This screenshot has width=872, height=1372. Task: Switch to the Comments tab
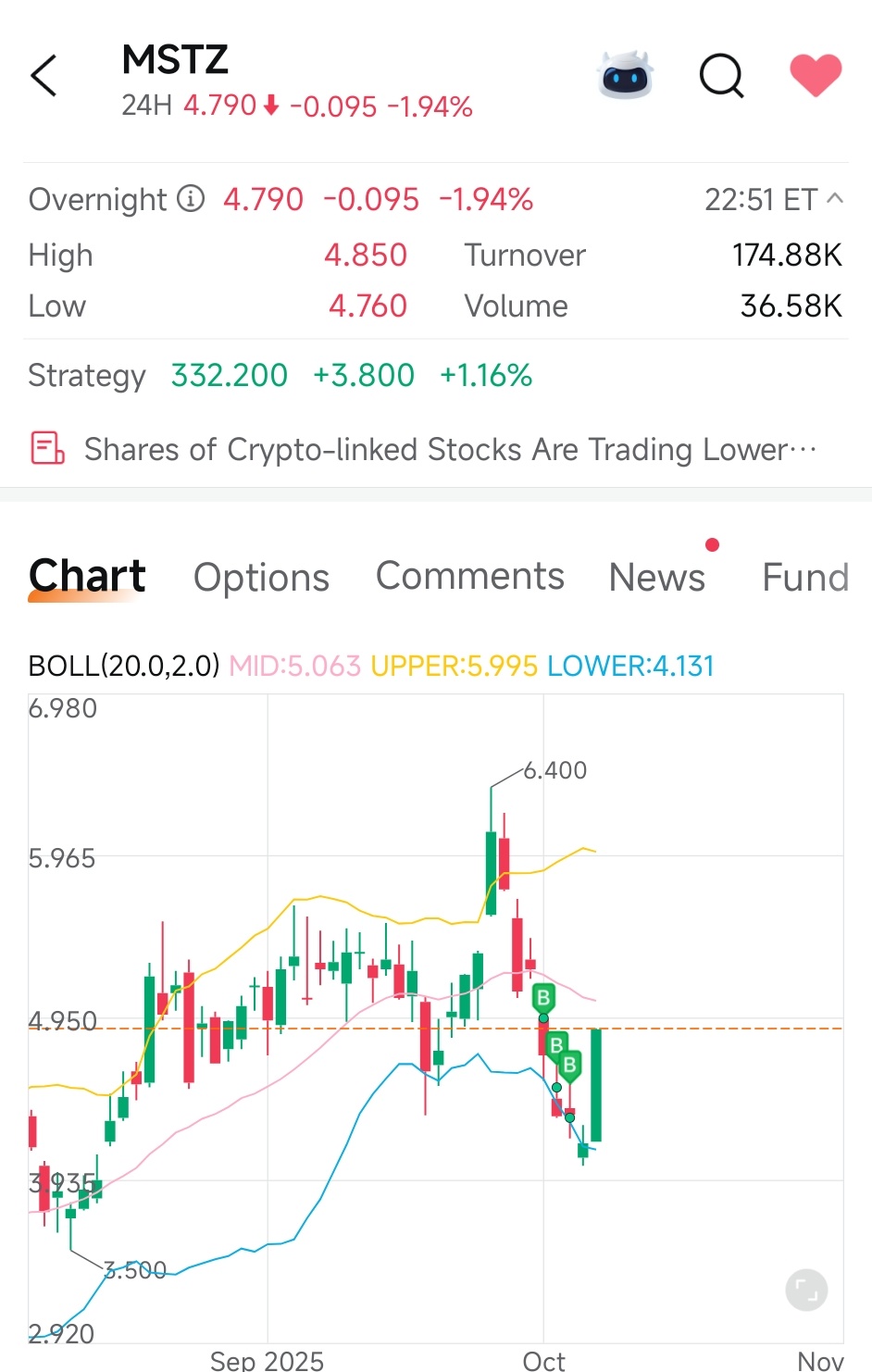469,576
